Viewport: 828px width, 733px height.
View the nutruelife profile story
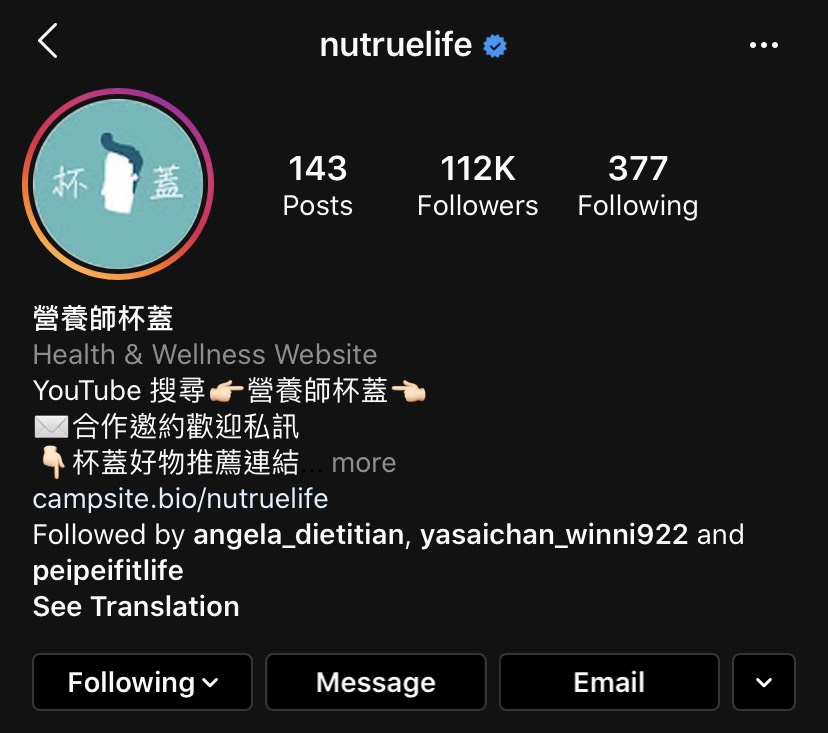(118, 184)
